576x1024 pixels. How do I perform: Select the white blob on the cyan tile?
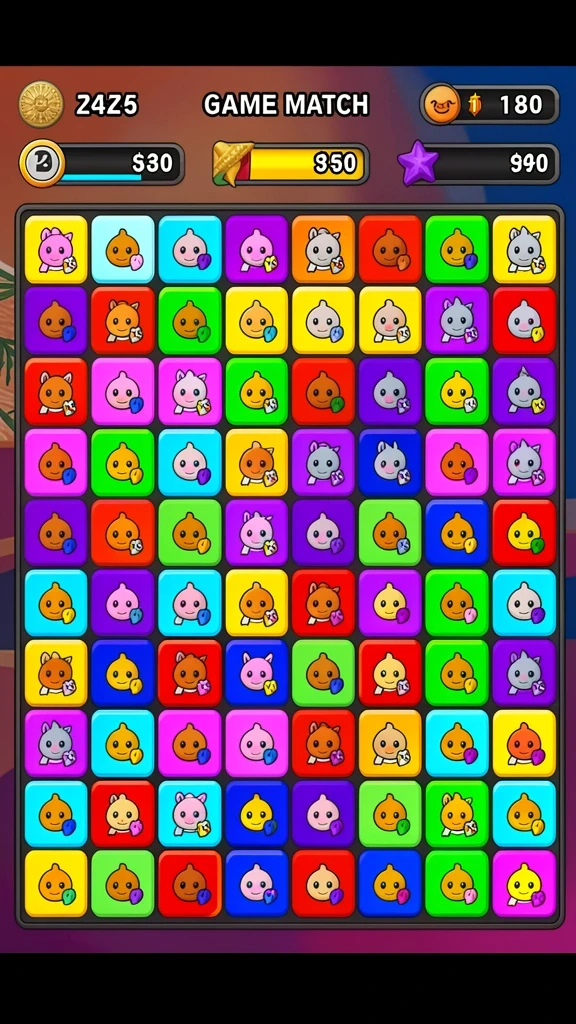524,603
